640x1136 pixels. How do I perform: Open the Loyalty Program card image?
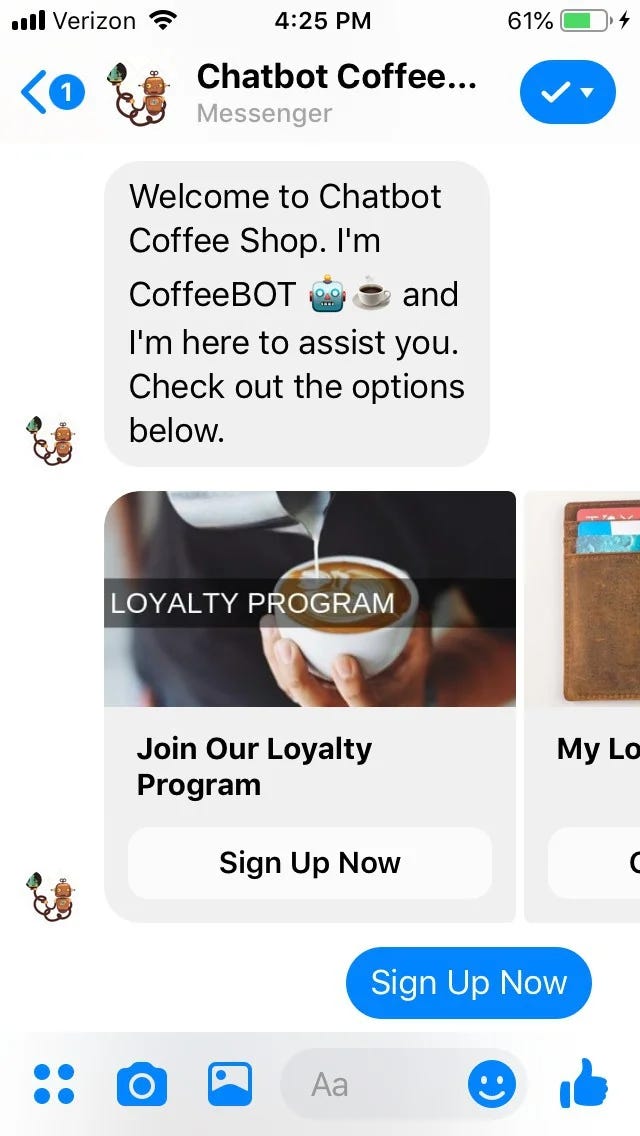(309, 598)
